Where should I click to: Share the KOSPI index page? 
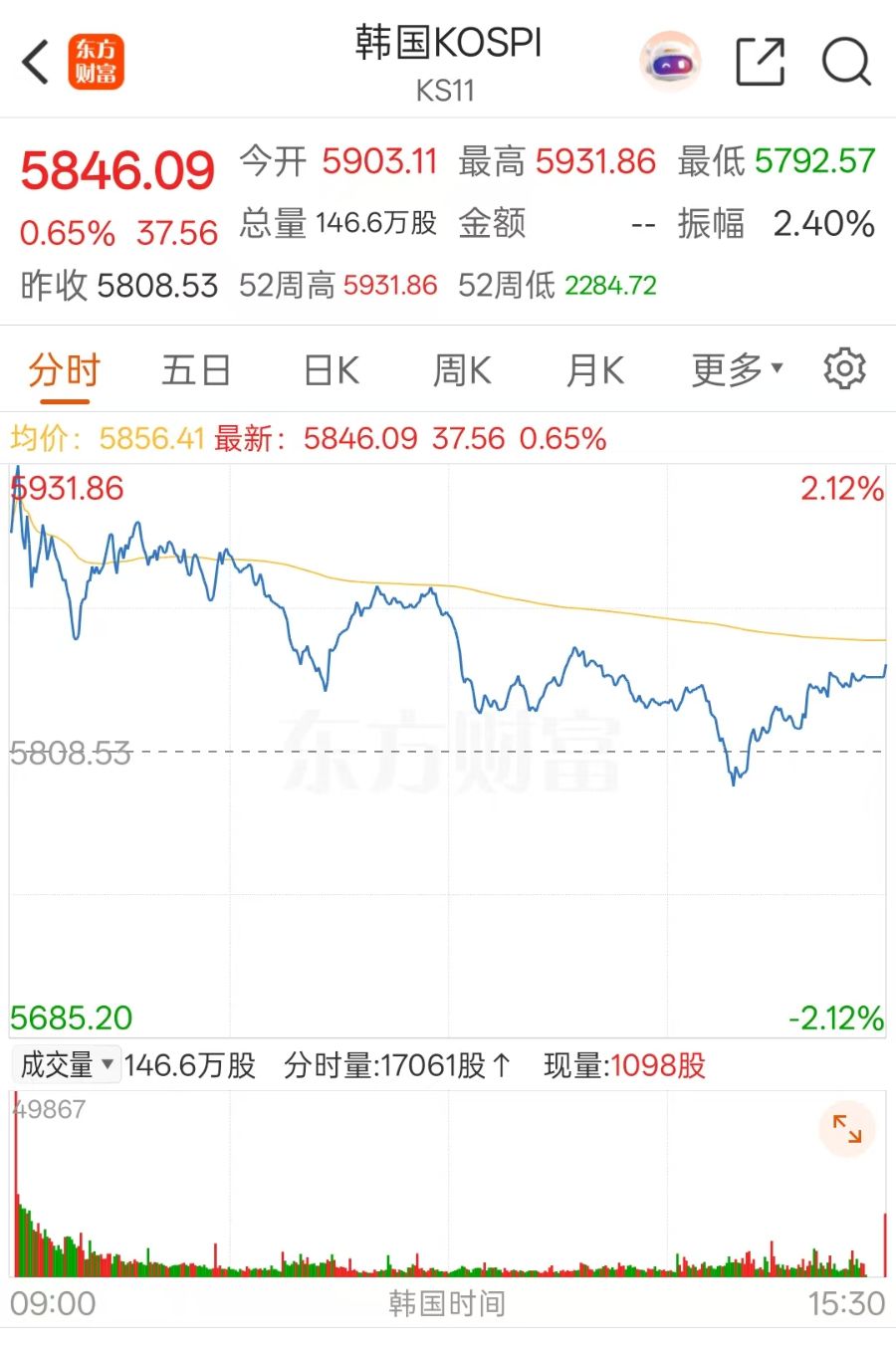pos(760,62)
